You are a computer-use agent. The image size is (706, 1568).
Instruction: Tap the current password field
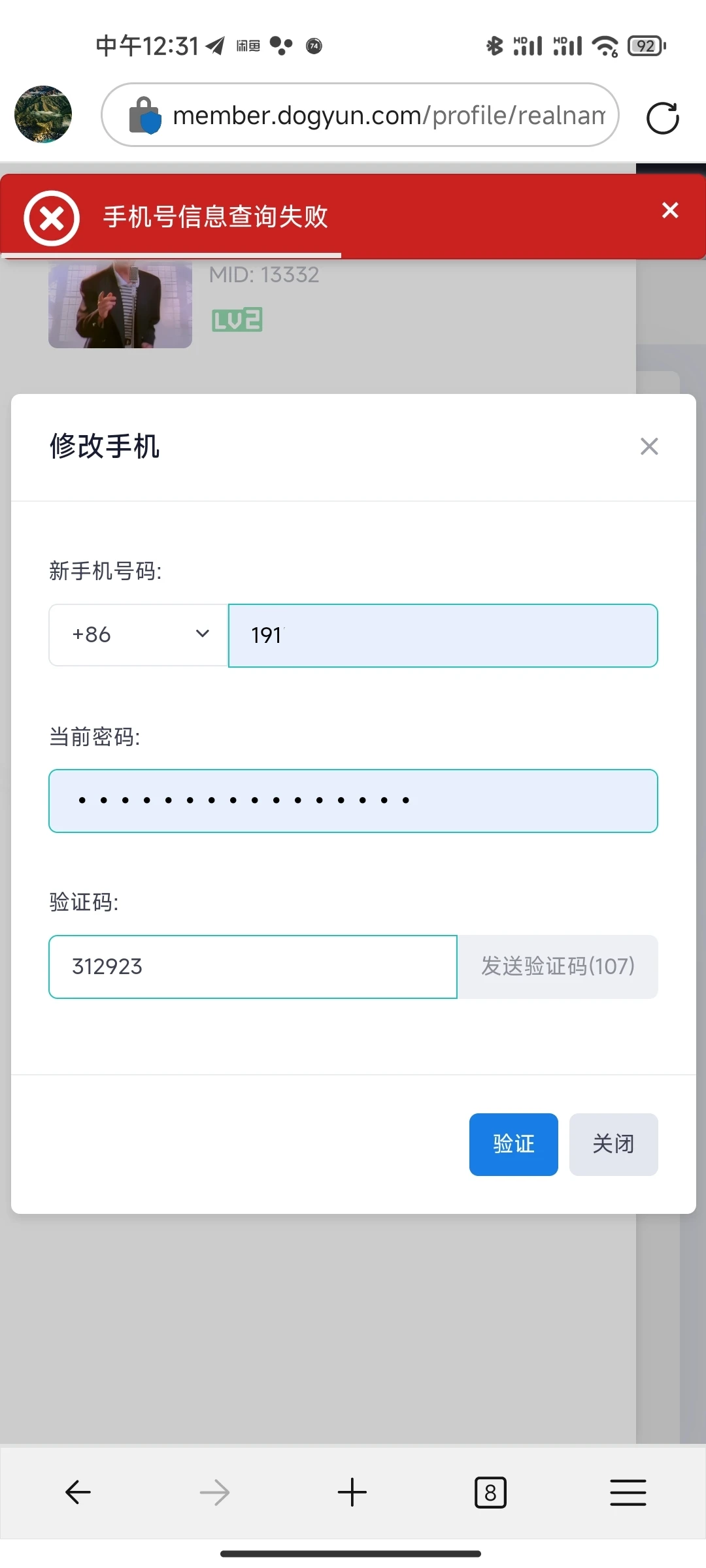pyautogui.click(x=353, y=801)
